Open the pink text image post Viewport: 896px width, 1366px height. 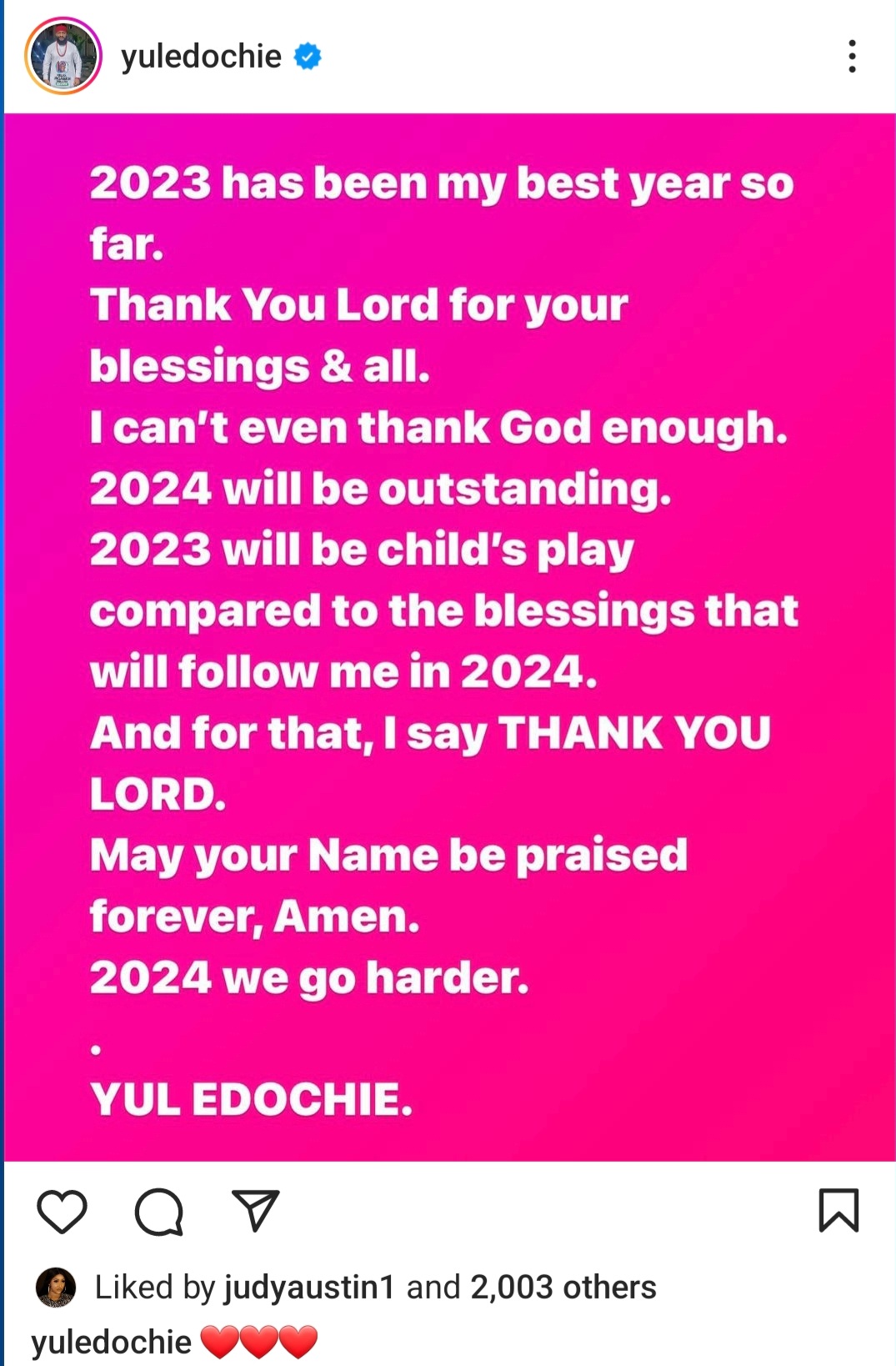[448, 637]
